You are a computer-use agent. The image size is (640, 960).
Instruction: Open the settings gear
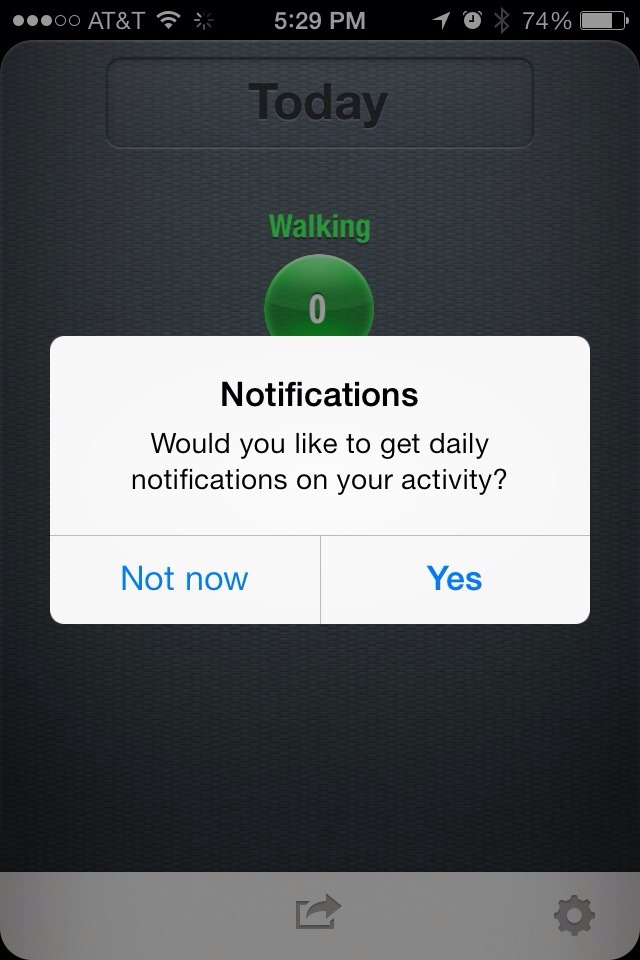(x=573, y=912)
